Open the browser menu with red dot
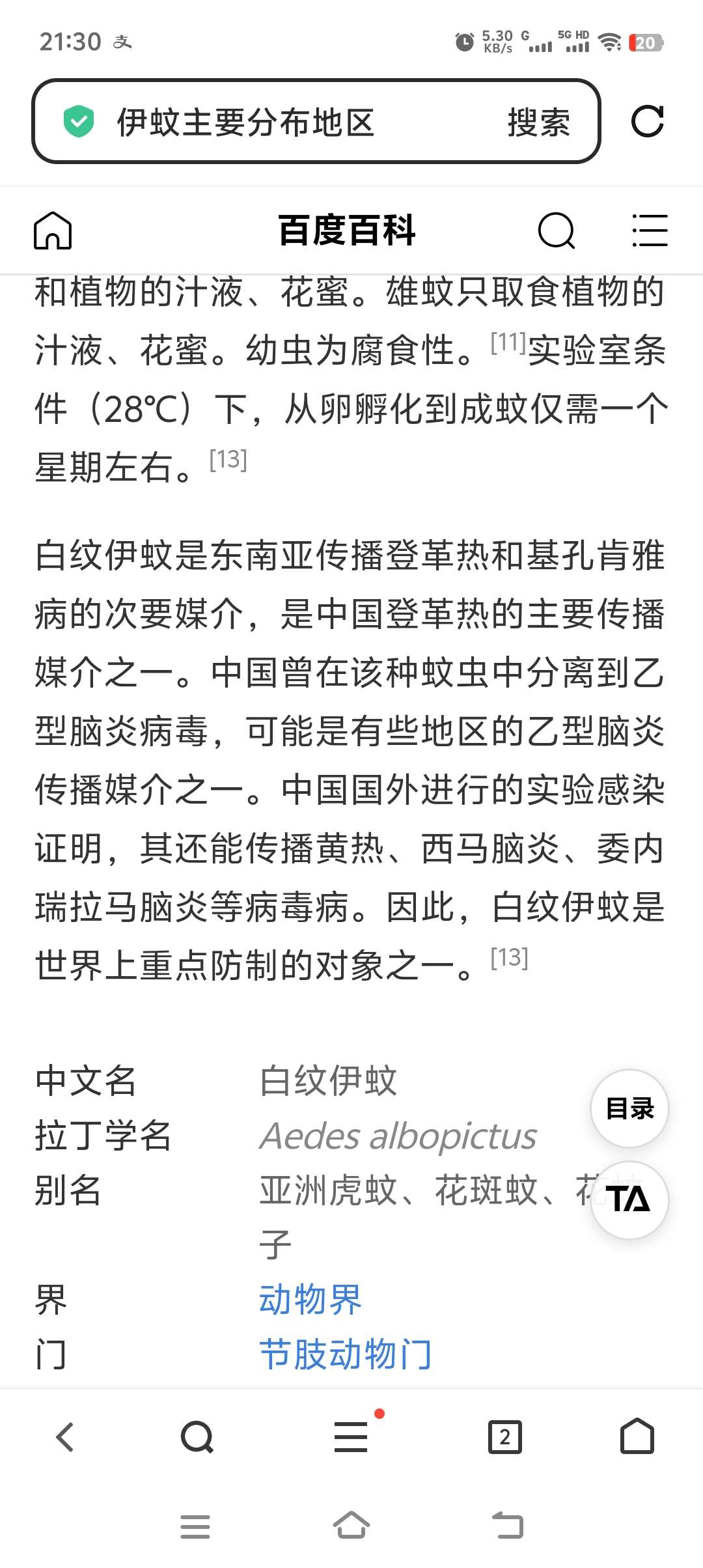Viewport: 703px width, 1568px height. (351, 1437)
